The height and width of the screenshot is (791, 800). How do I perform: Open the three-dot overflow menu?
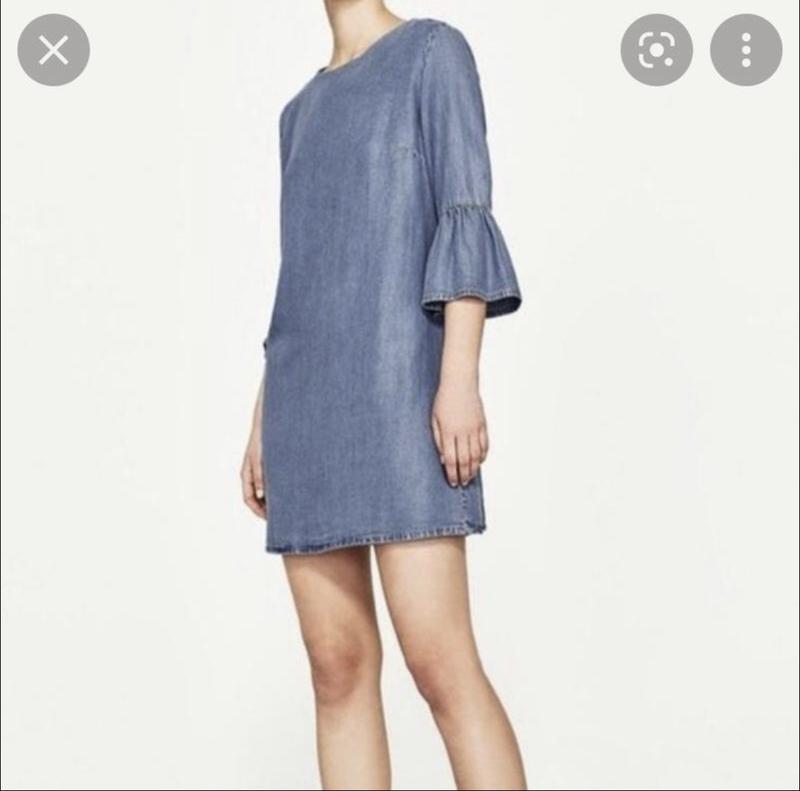[x=745, y=50]
